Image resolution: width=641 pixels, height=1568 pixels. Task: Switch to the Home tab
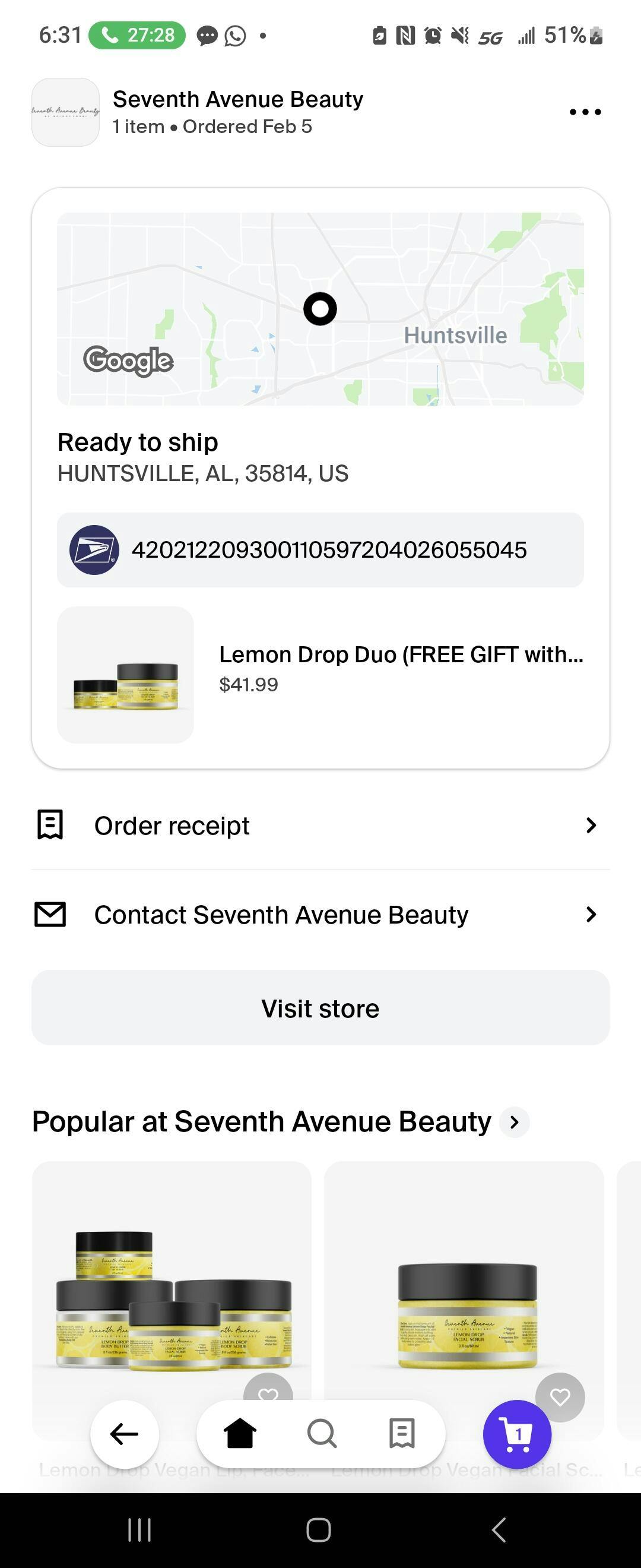240,1434
